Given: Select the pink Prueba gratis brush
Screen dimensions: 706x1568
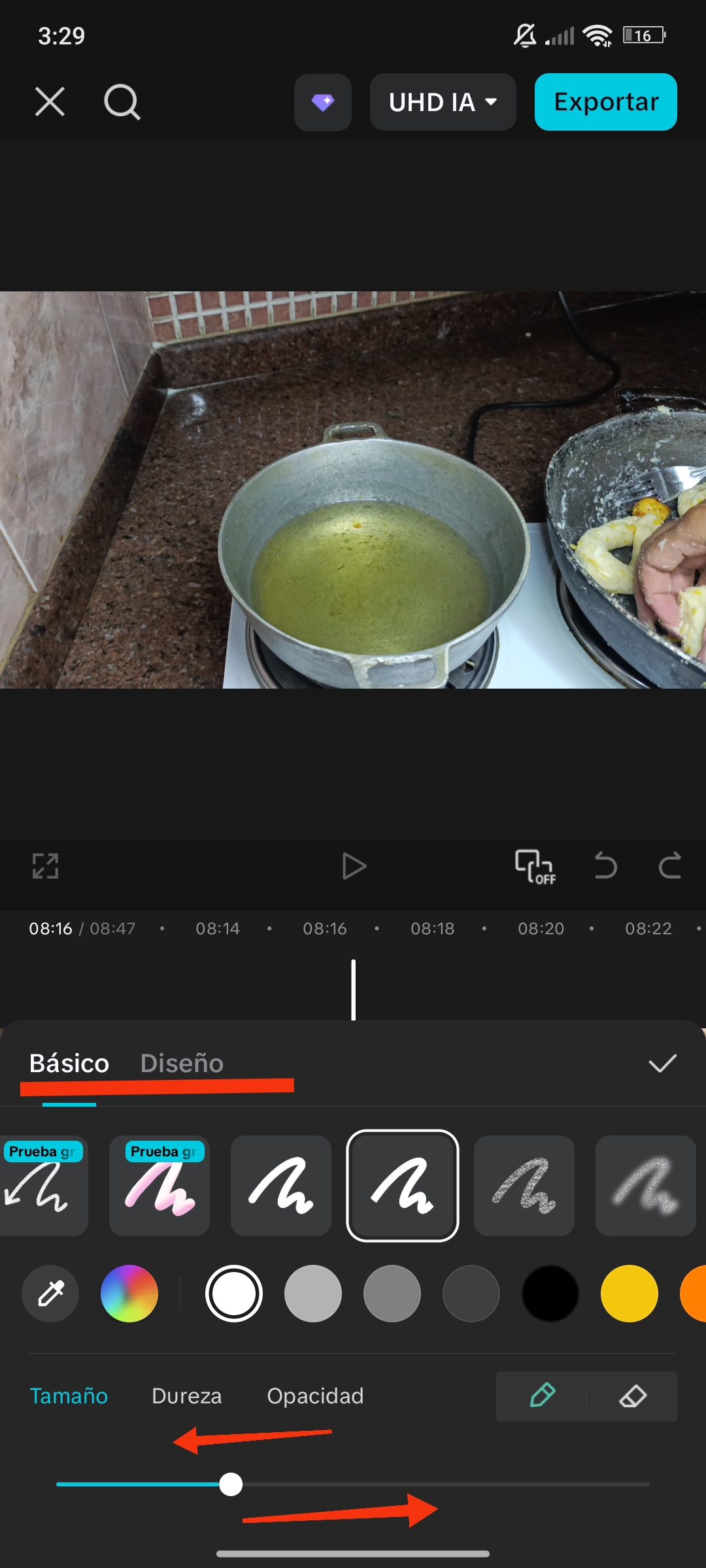Looking at the screenshot, I should [160, 1186].
